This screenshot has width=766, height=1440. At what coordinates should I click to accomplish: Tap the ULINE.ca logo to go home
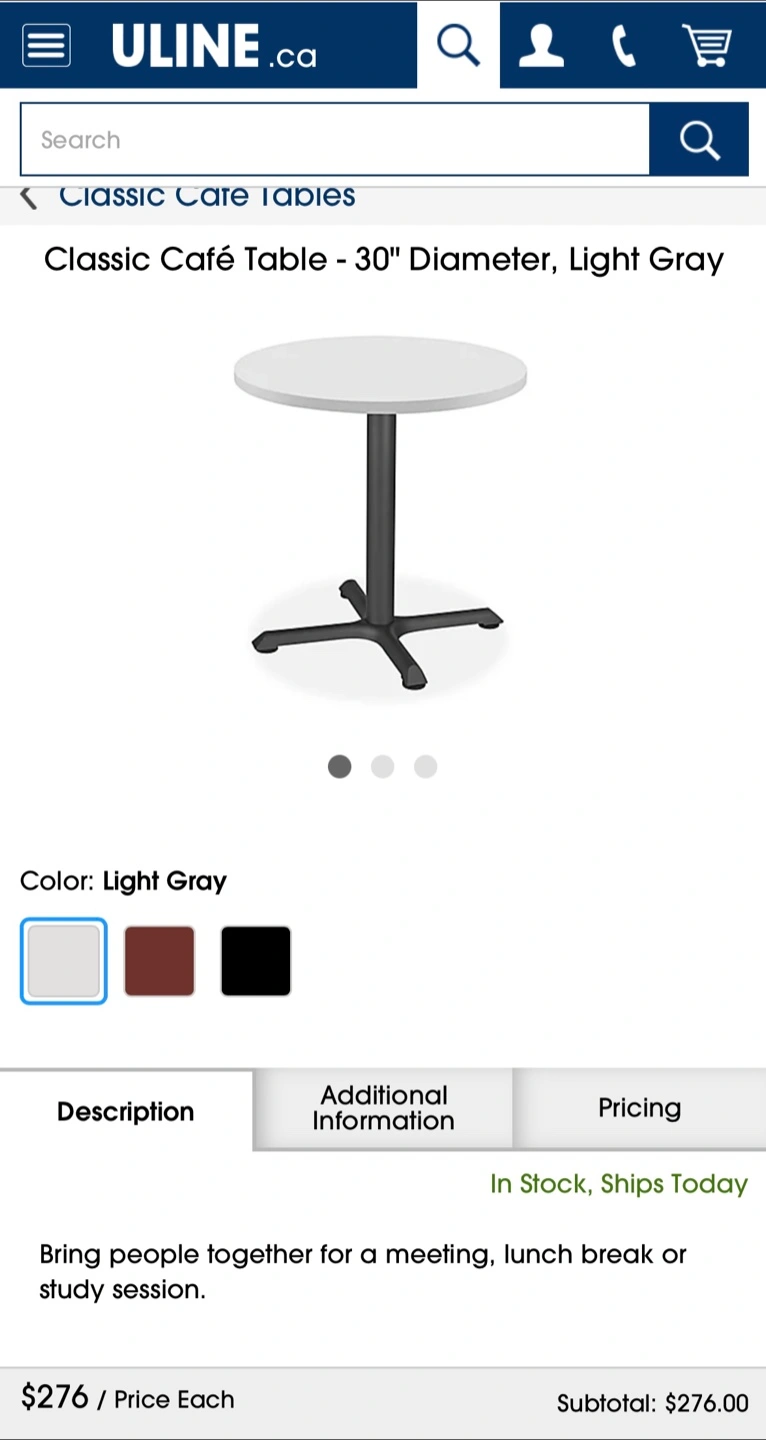tap(214, 46)
